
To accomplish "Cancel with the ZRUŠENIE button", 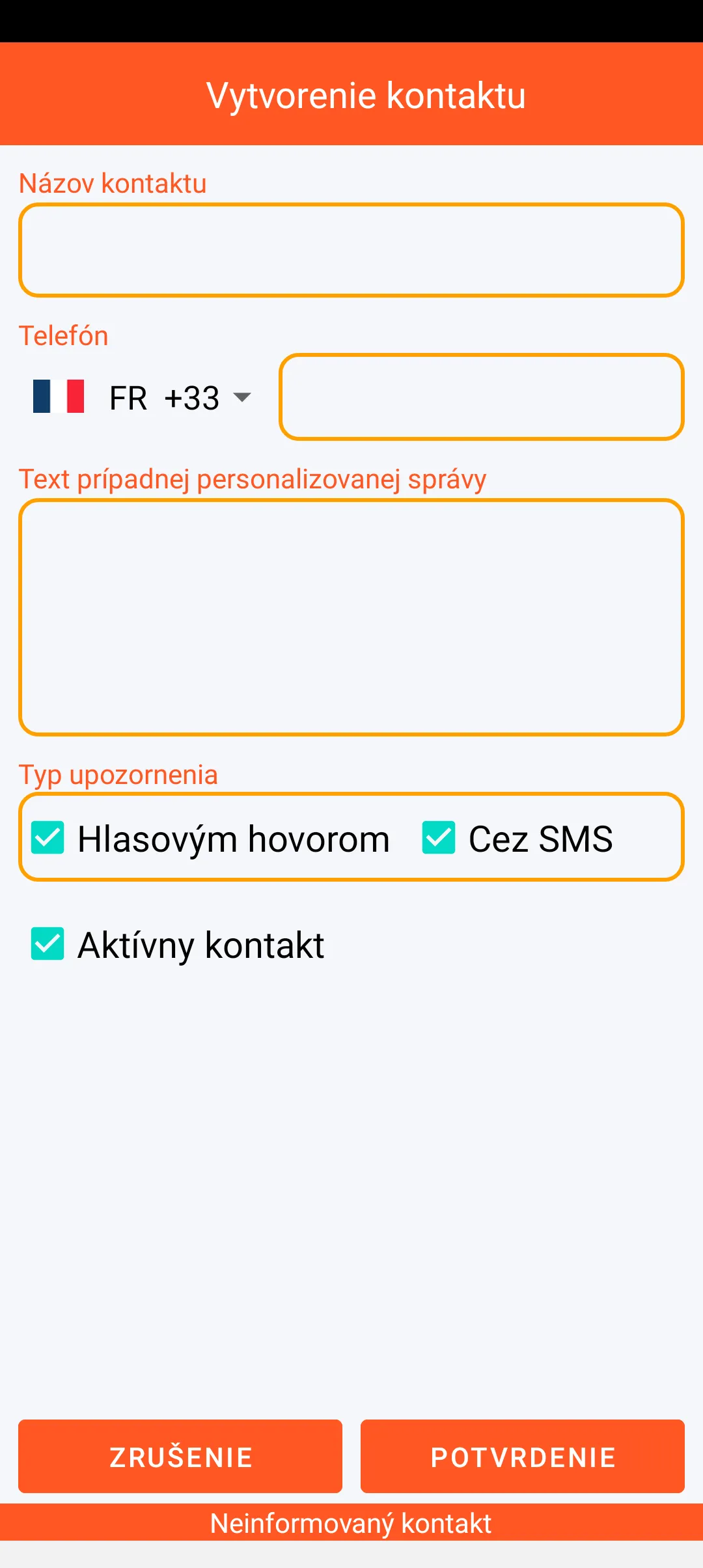I will tap(180, 1456).
